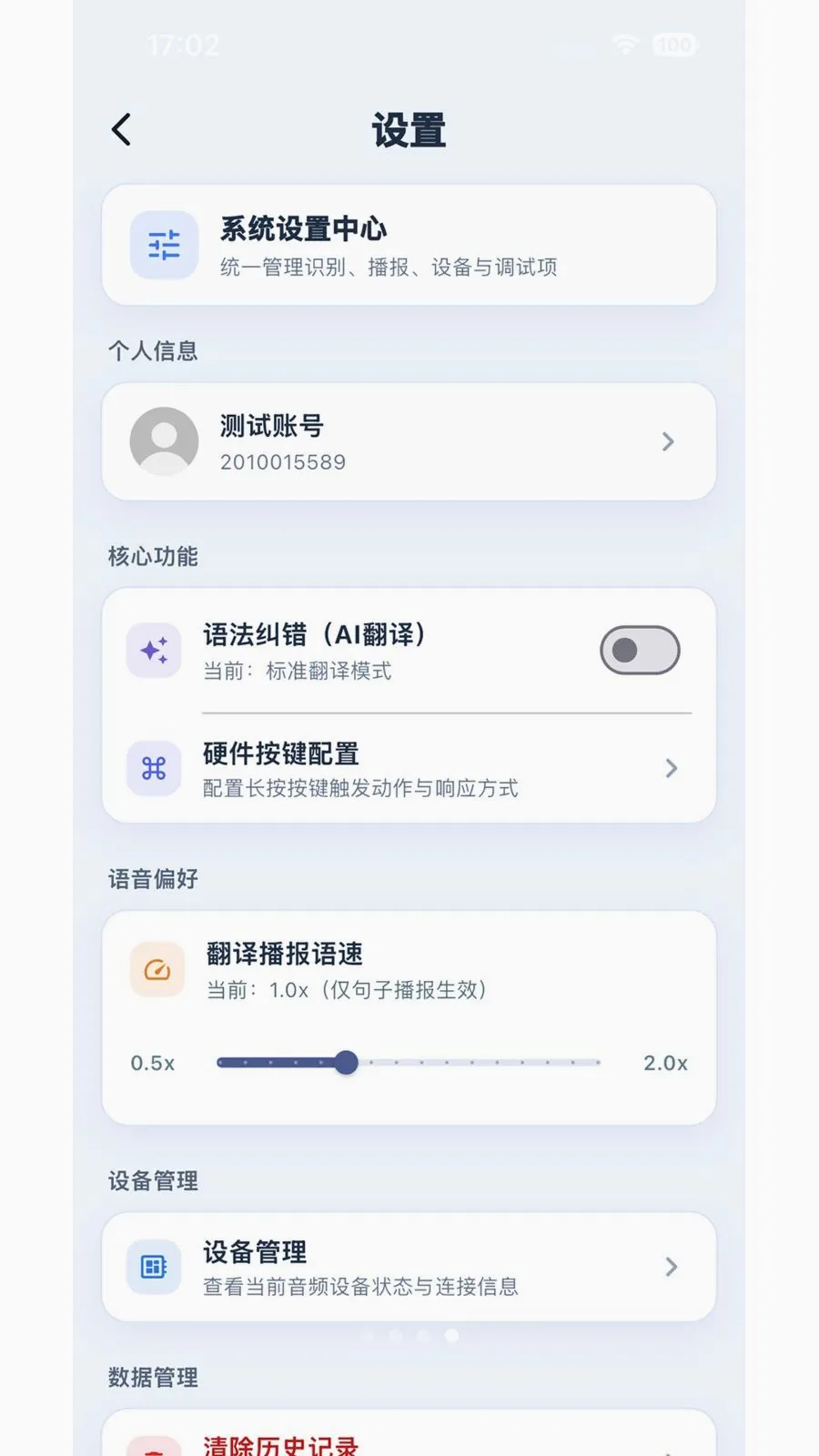Image resolution: width=819 pixels, height=1456 pixels.
Task: Go back using the top-left arrow
Action: 121,129
